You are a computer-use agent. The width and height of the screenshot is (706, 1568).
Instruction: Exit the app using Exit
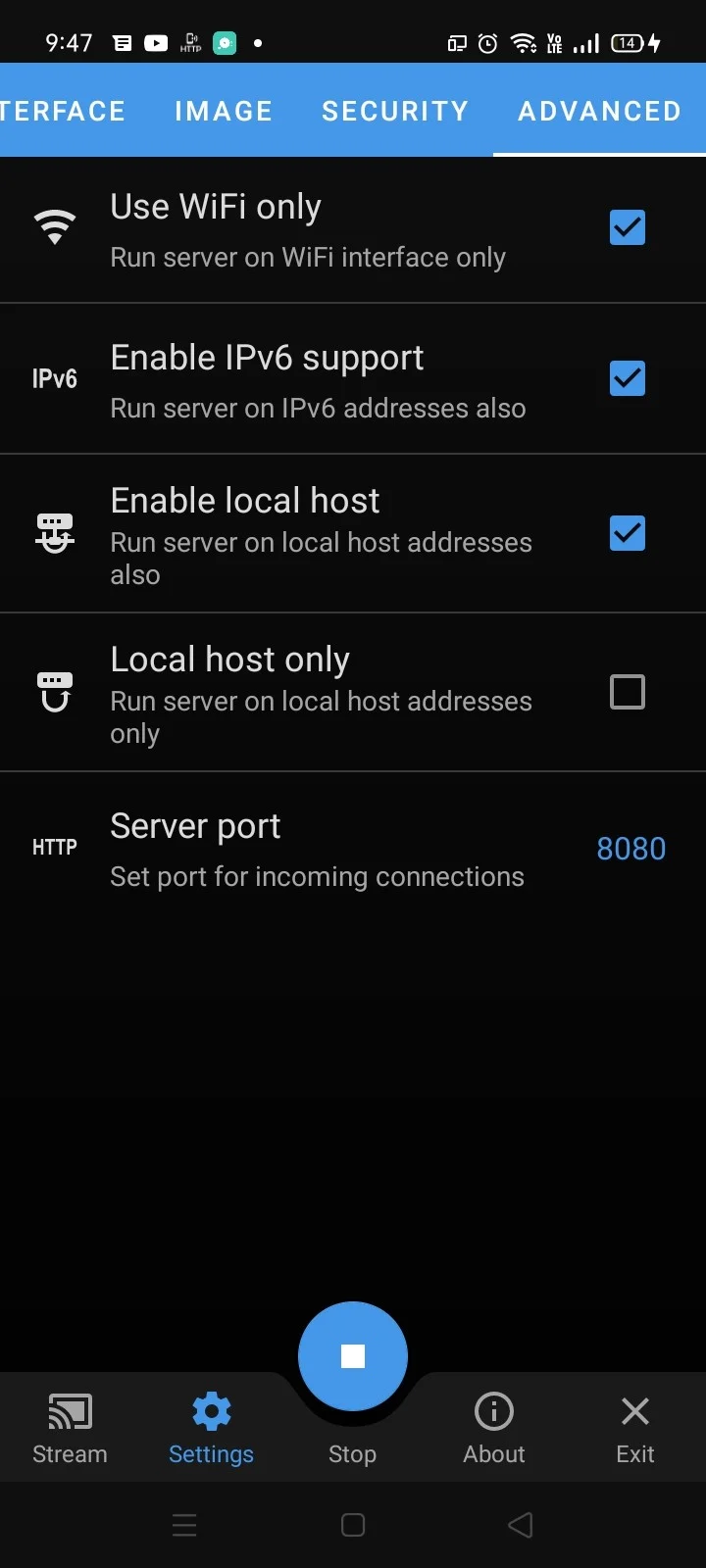pos(635,1429)
